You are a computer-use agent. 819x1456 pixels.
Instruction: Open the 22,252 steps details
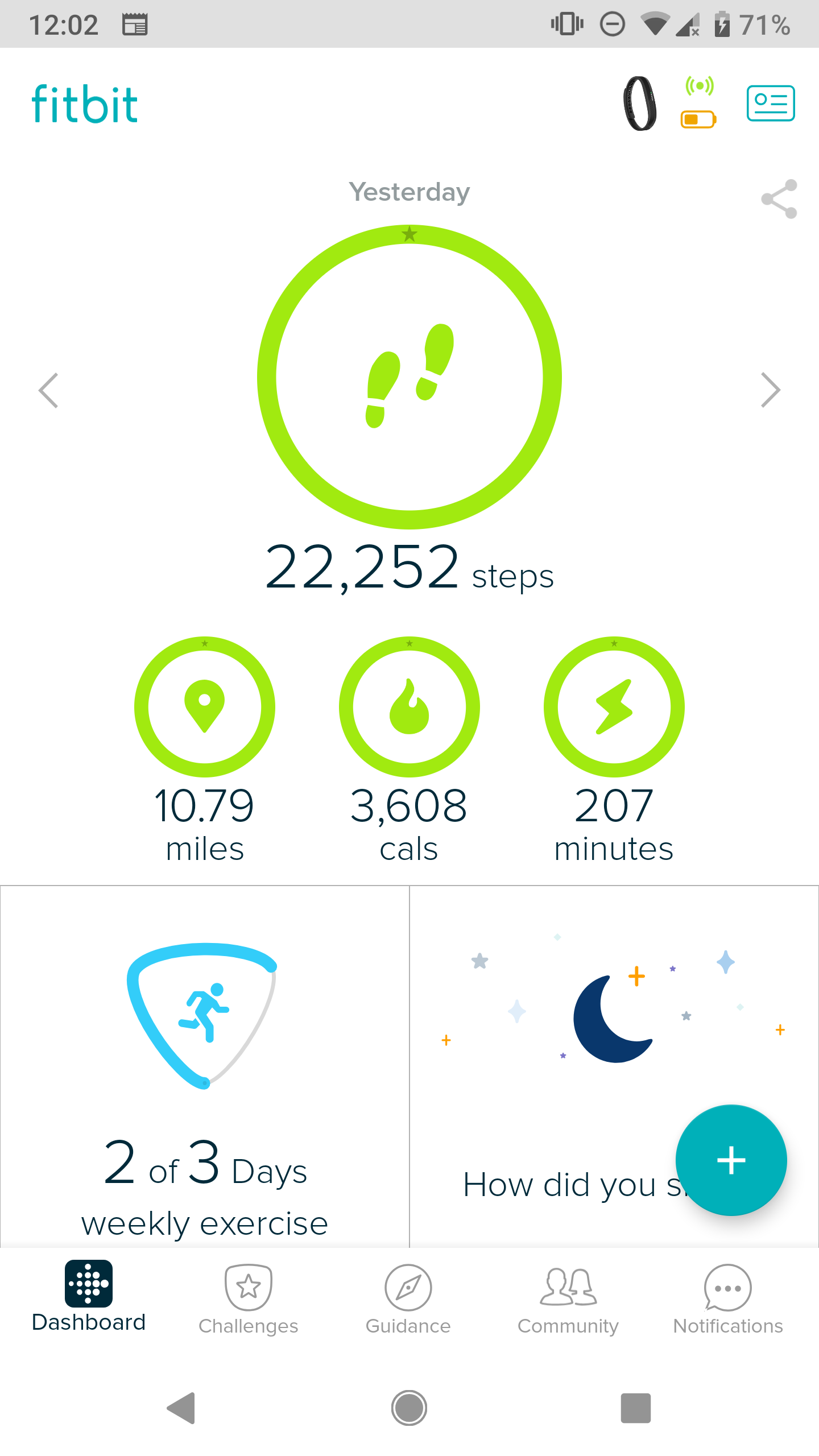point(409,378)
